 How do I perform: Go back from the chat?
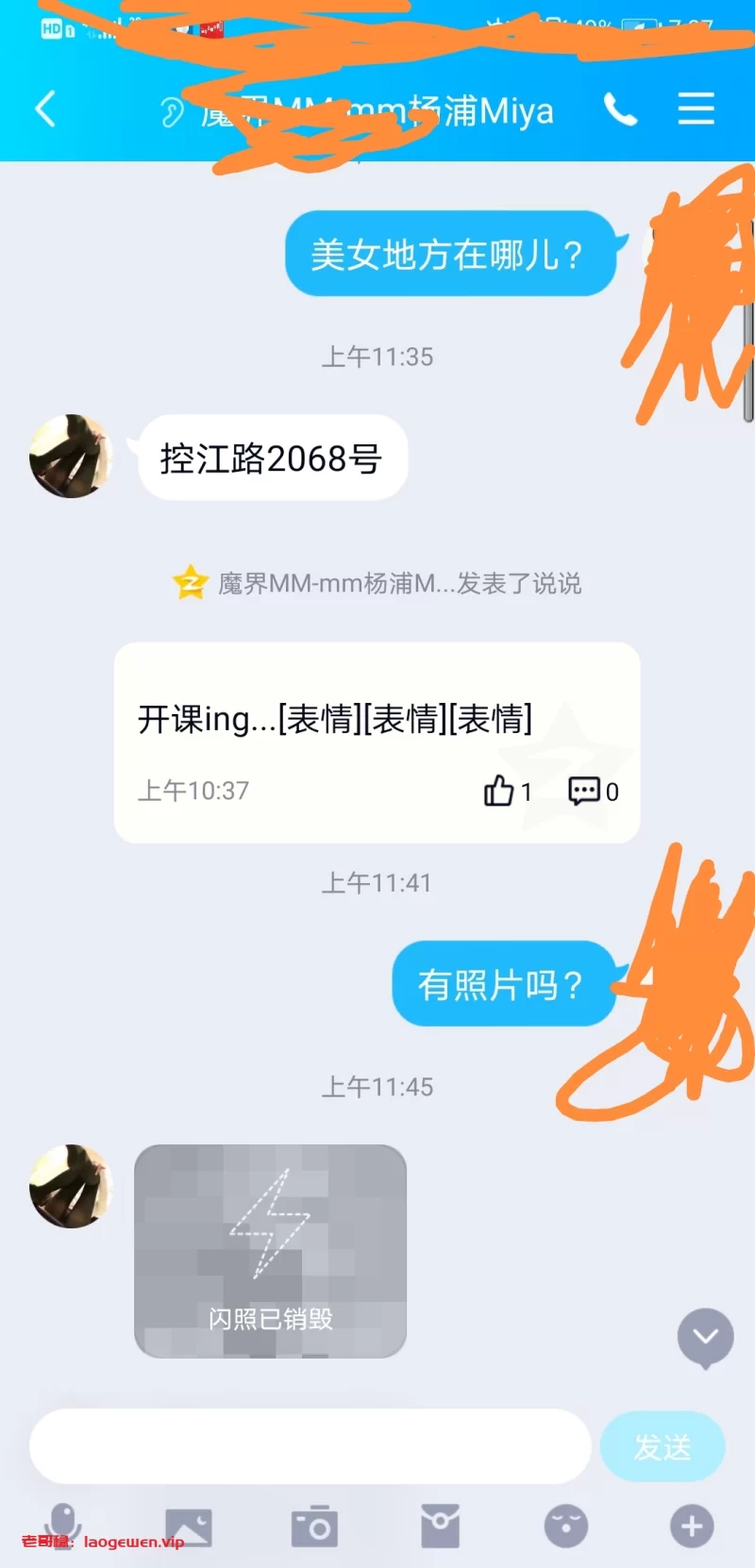click(45, 109)
